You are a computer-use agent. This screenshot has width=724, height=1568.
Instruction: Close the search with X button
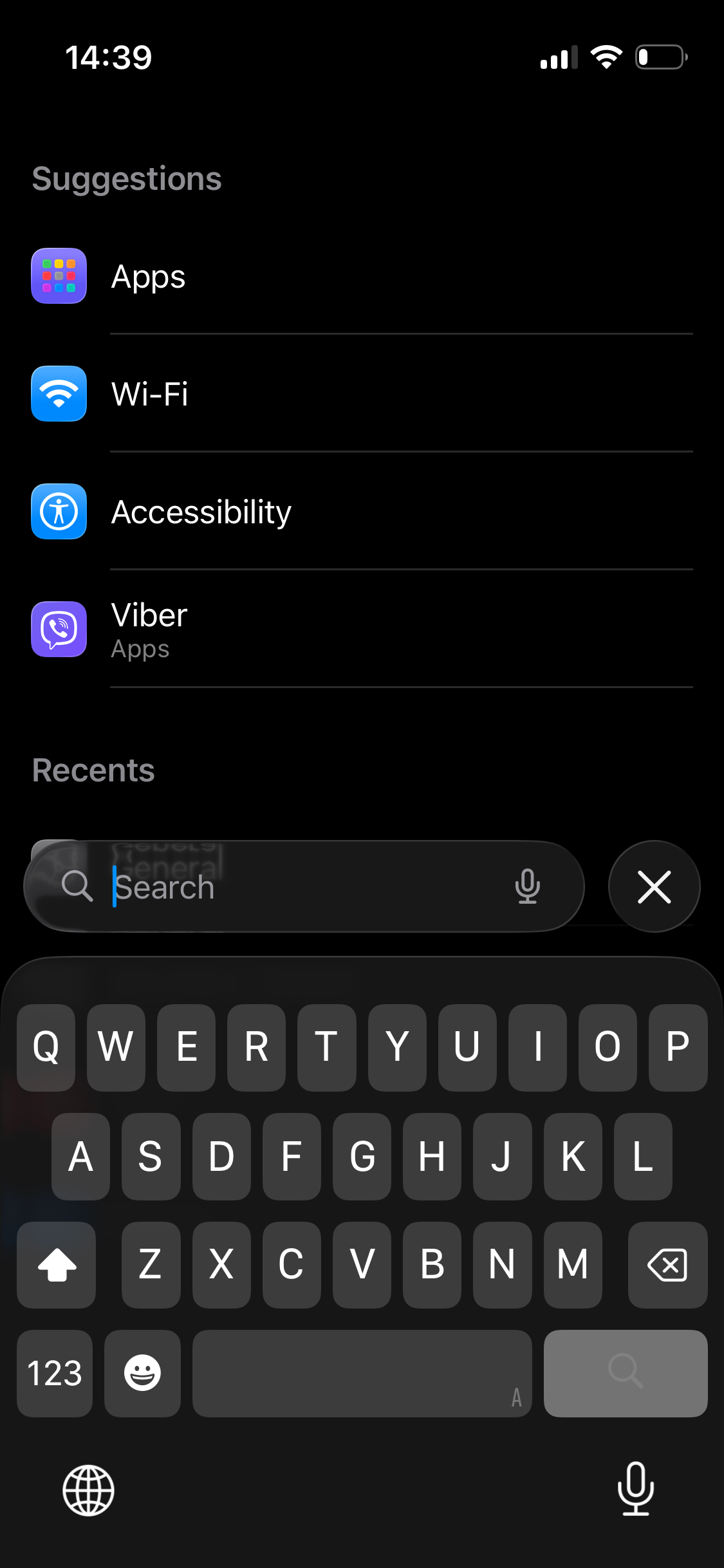[654, 886]
